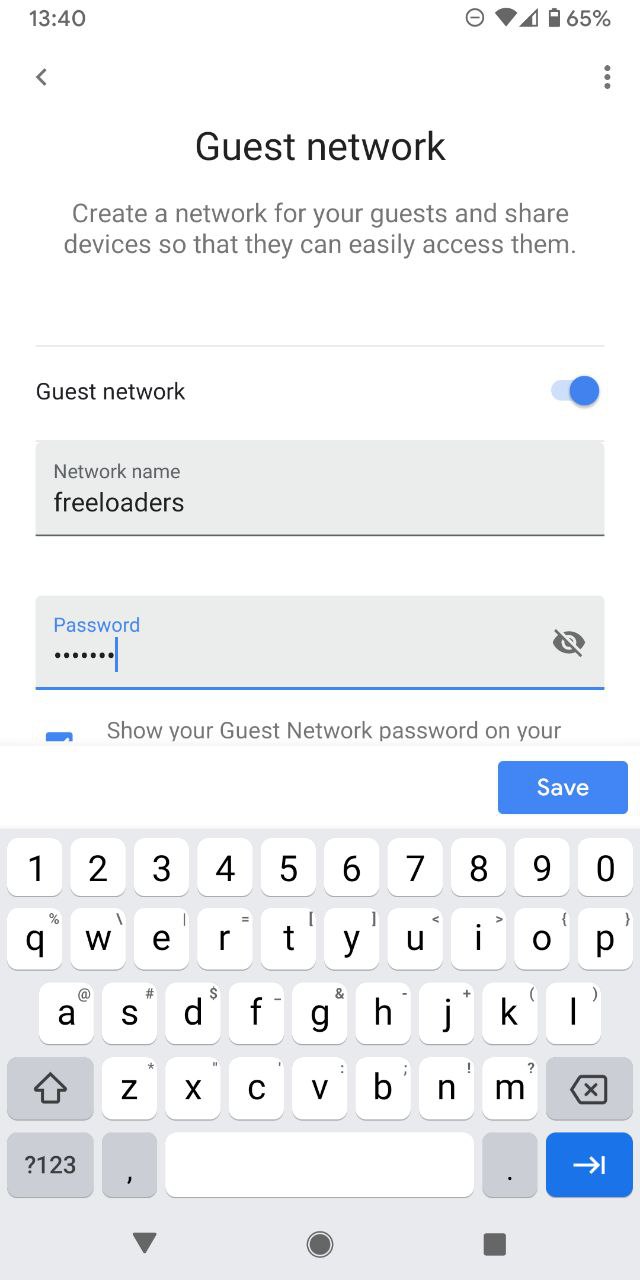Image resolution: width=640 pixels, height=1280 pixels.
Task: Open the three-dot overflow menu
Action: pos(607,77)
